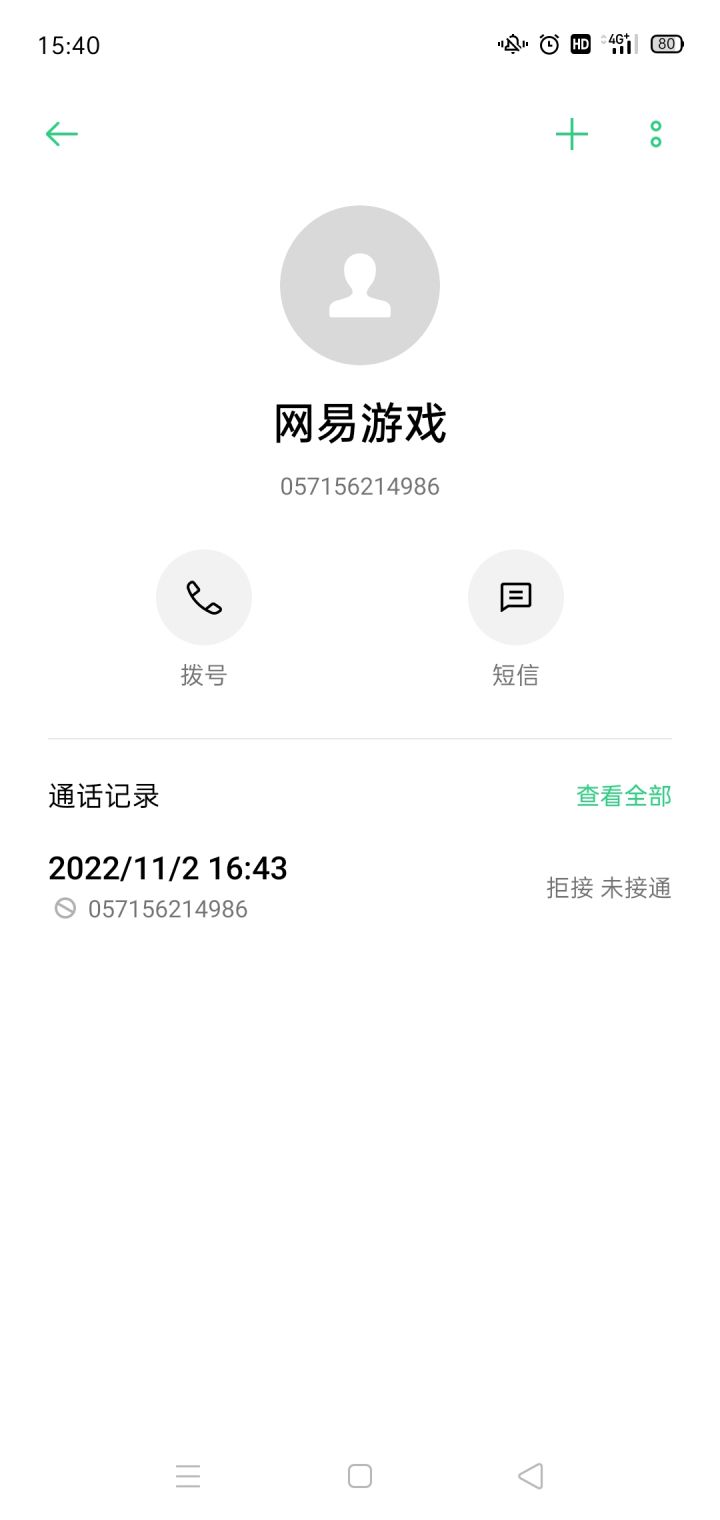
Task: Select the call record dated 2022/11/2 16:43
Action: pyautogui.click(x=167, y=868)
